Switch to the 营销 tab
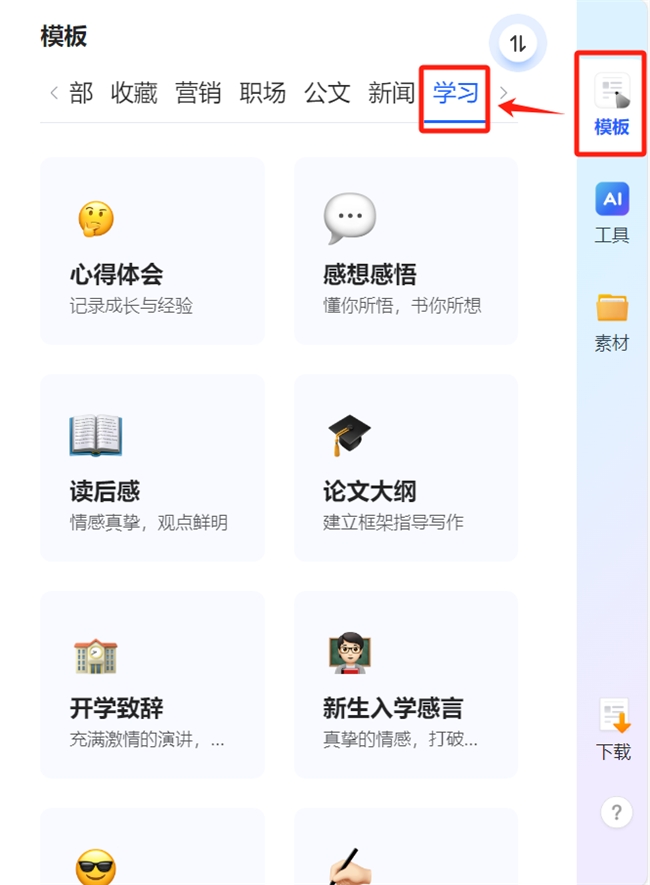Viewport: 650px width, 885px height. (x=199, y=94)
